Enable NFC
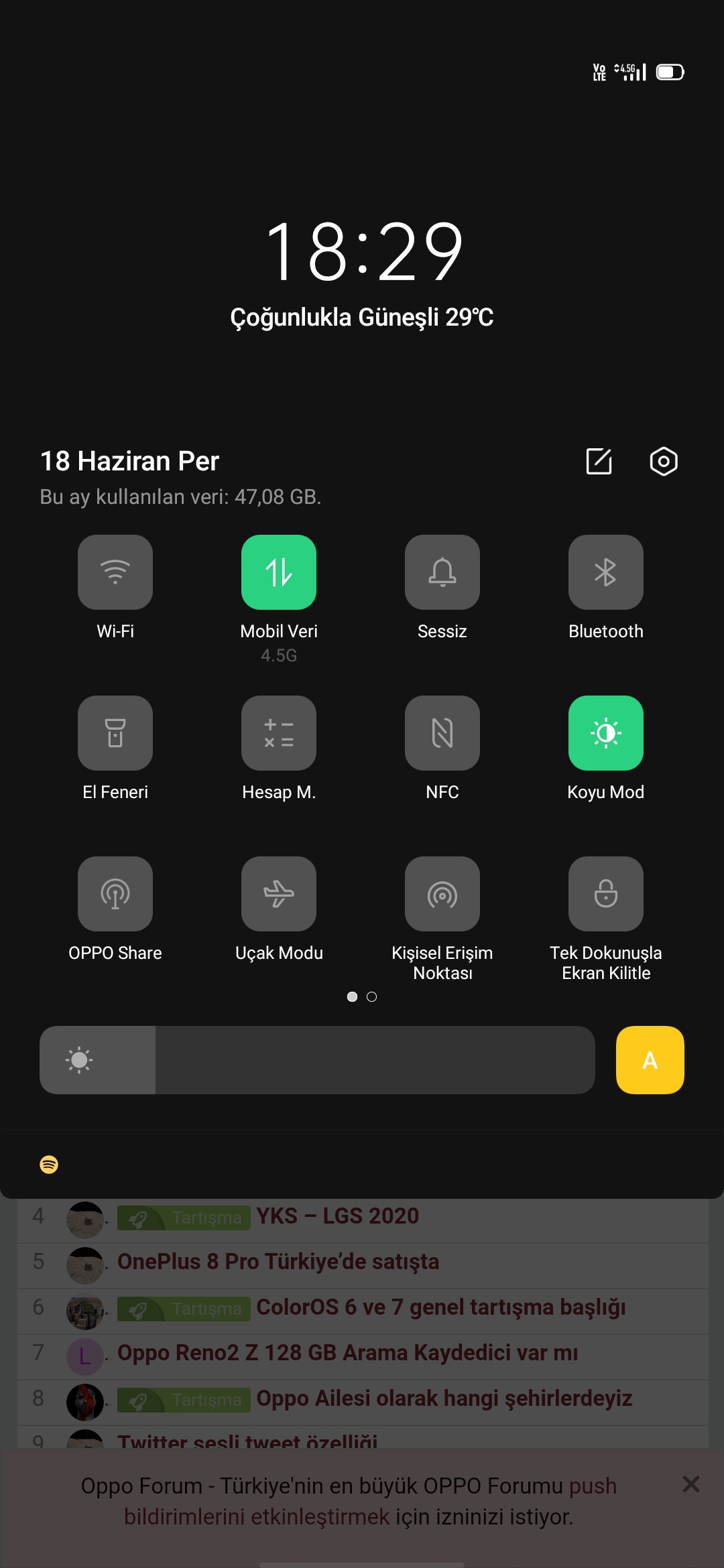 coord(442,733)
